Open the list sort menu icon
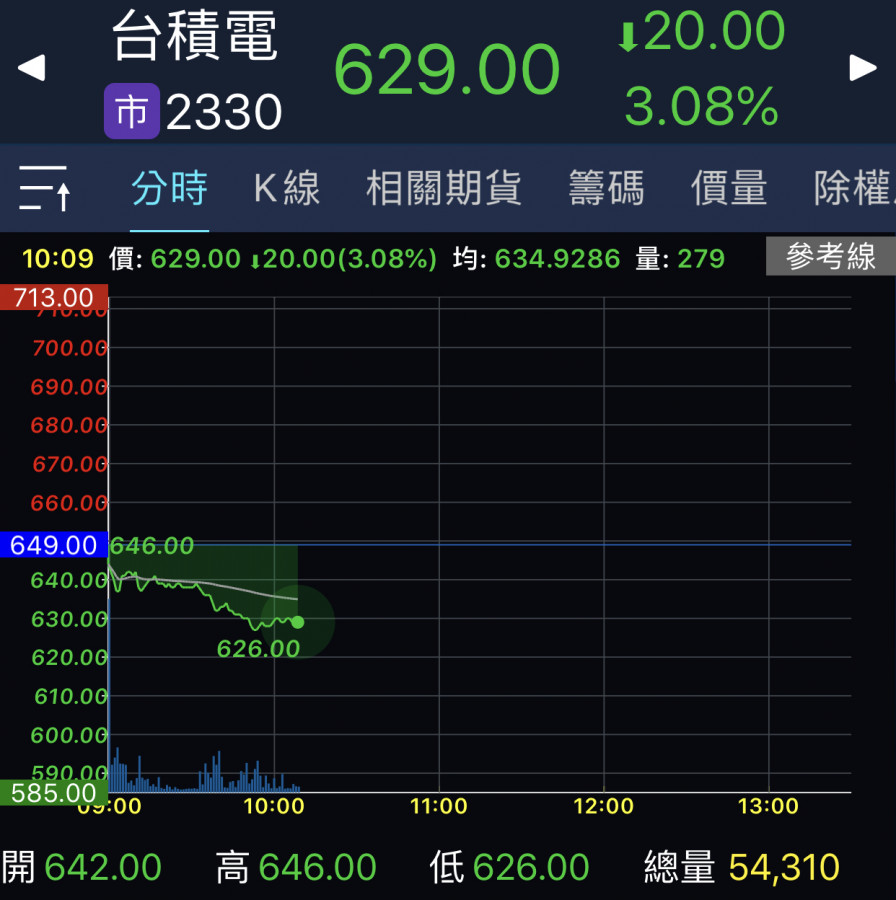The height and width of the screenshot is (900, 896). click(x=44, y=188)
